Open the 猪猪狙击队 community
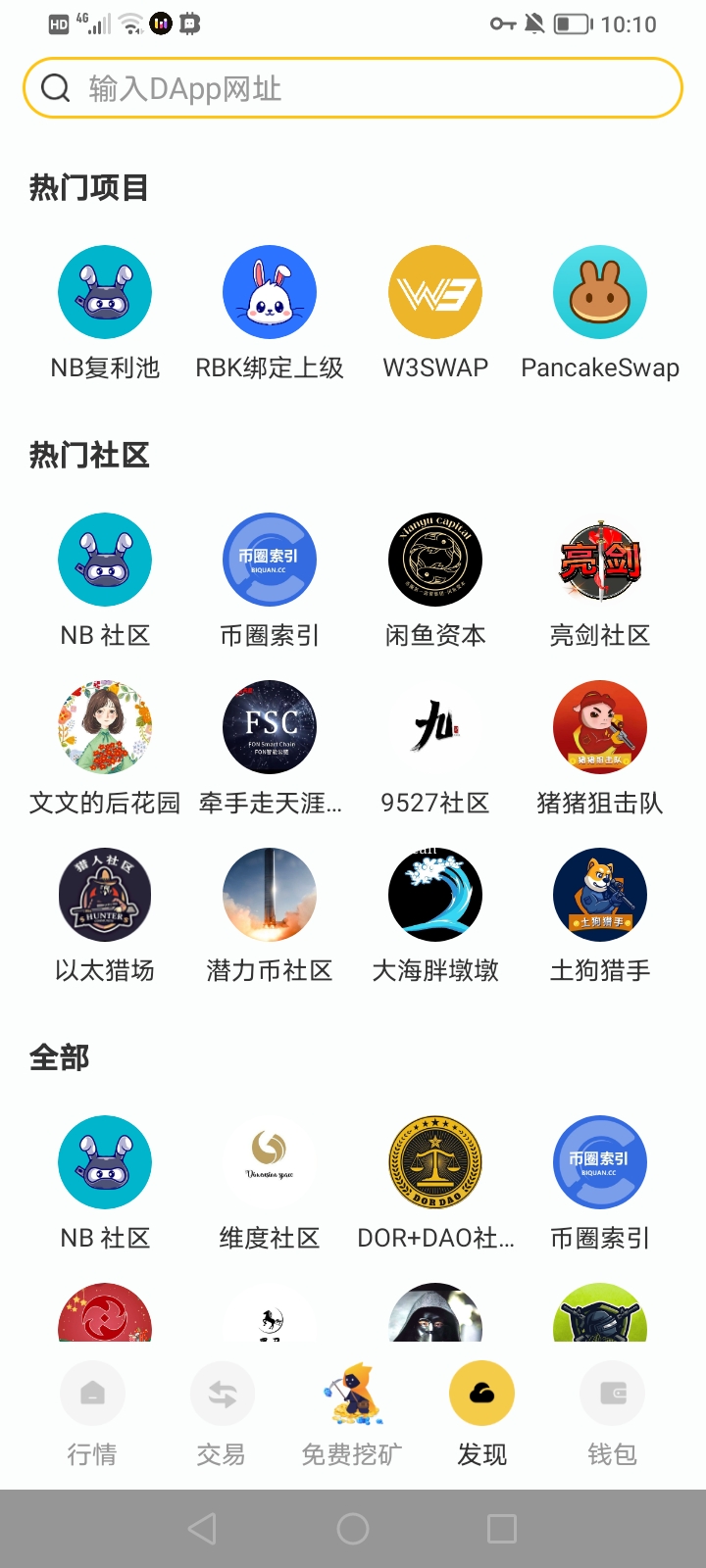The image size is (706, 1568). (600, 728)
